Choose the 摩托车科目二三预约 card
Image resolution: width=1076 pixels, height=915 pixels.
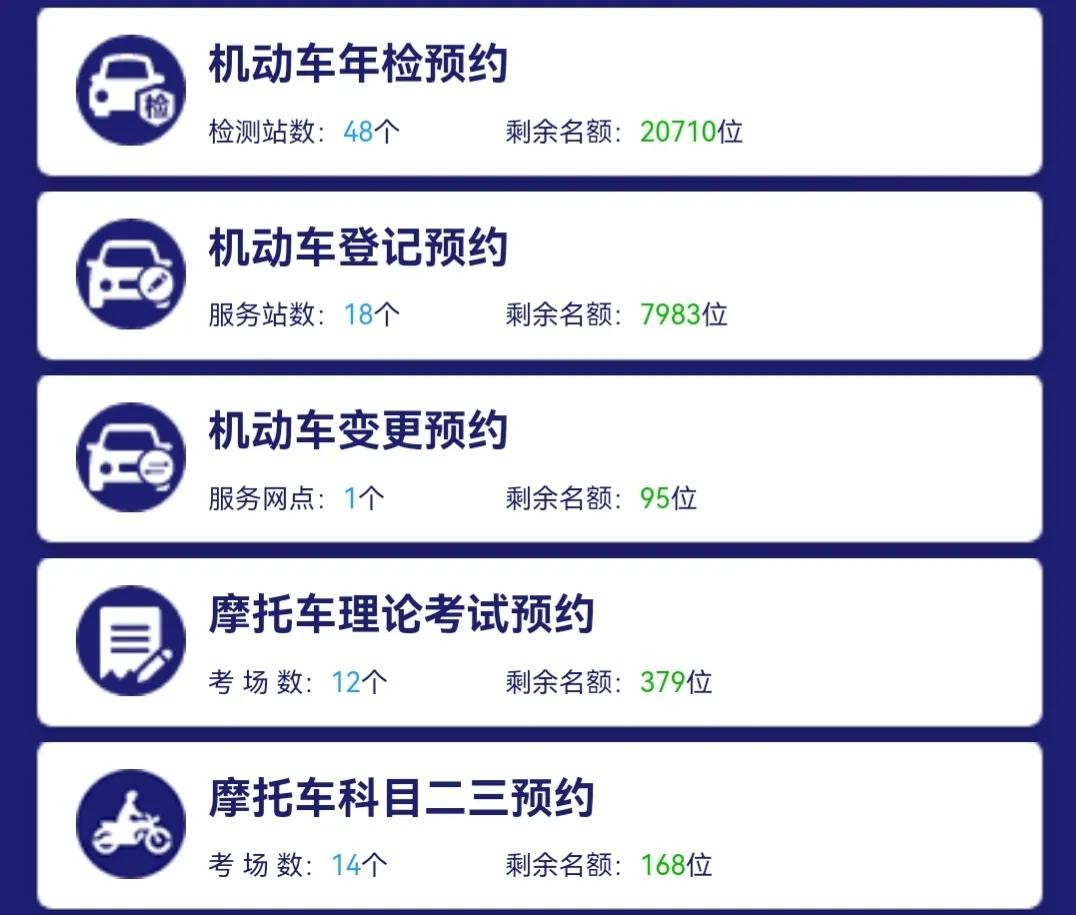point(539,825)
